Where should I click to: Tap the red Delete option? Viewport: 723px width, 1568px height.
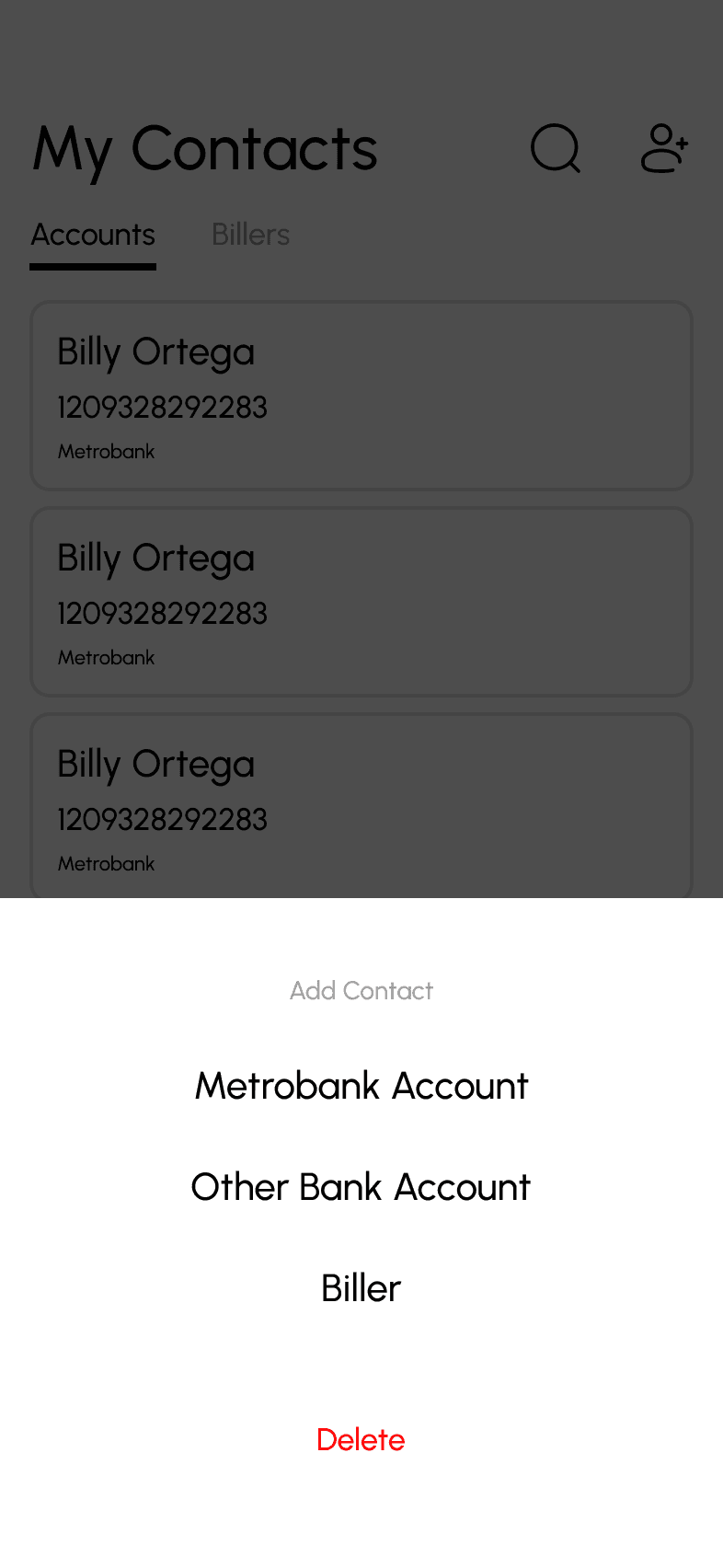361,1440
